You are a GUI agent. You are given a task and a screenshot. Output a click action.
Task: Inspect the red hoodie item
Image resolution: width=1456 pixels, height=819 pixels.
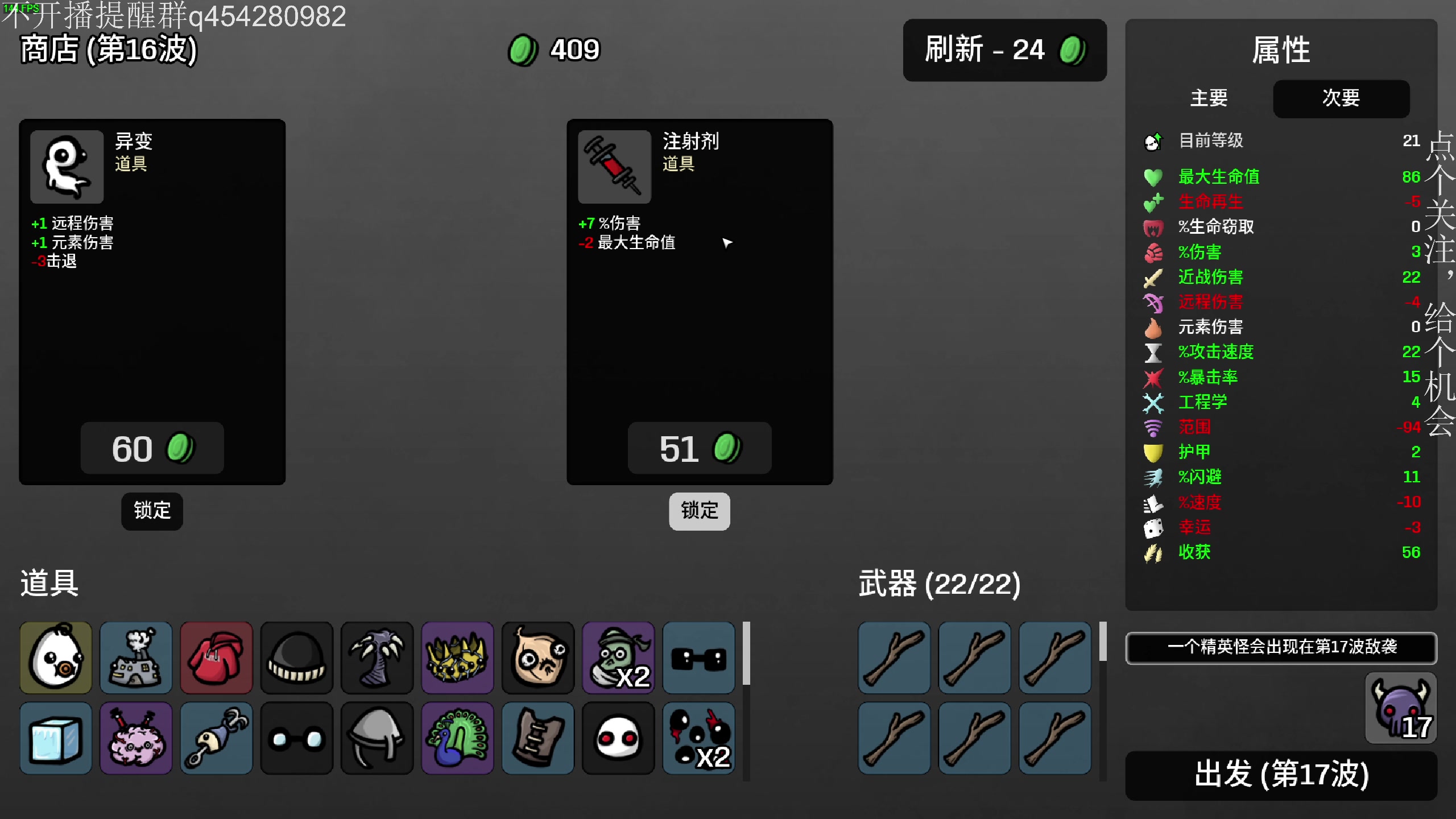click(x=216, y=658)
